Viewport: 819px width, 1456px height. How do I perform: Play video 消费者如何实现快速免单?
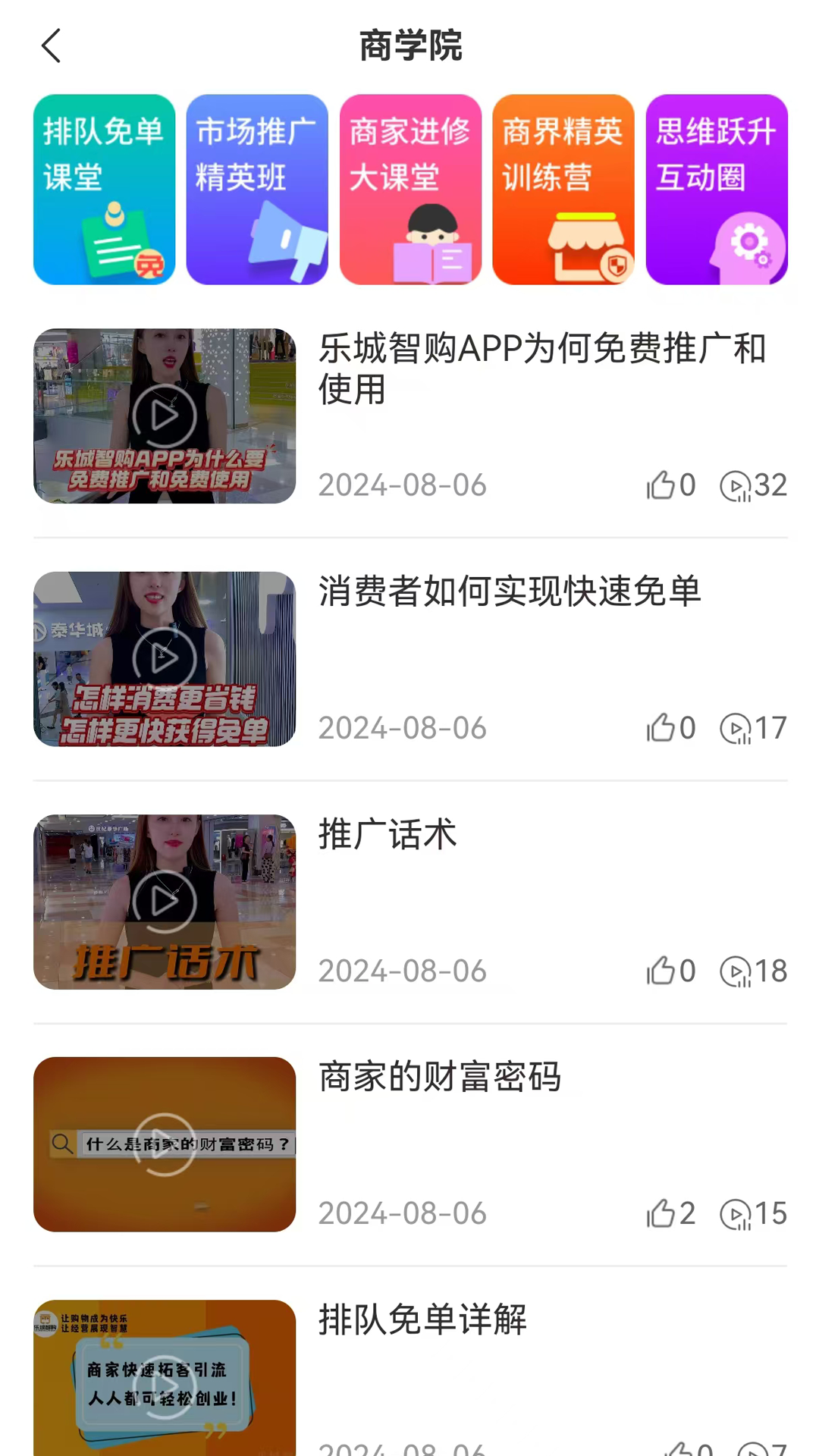[165, 658]
